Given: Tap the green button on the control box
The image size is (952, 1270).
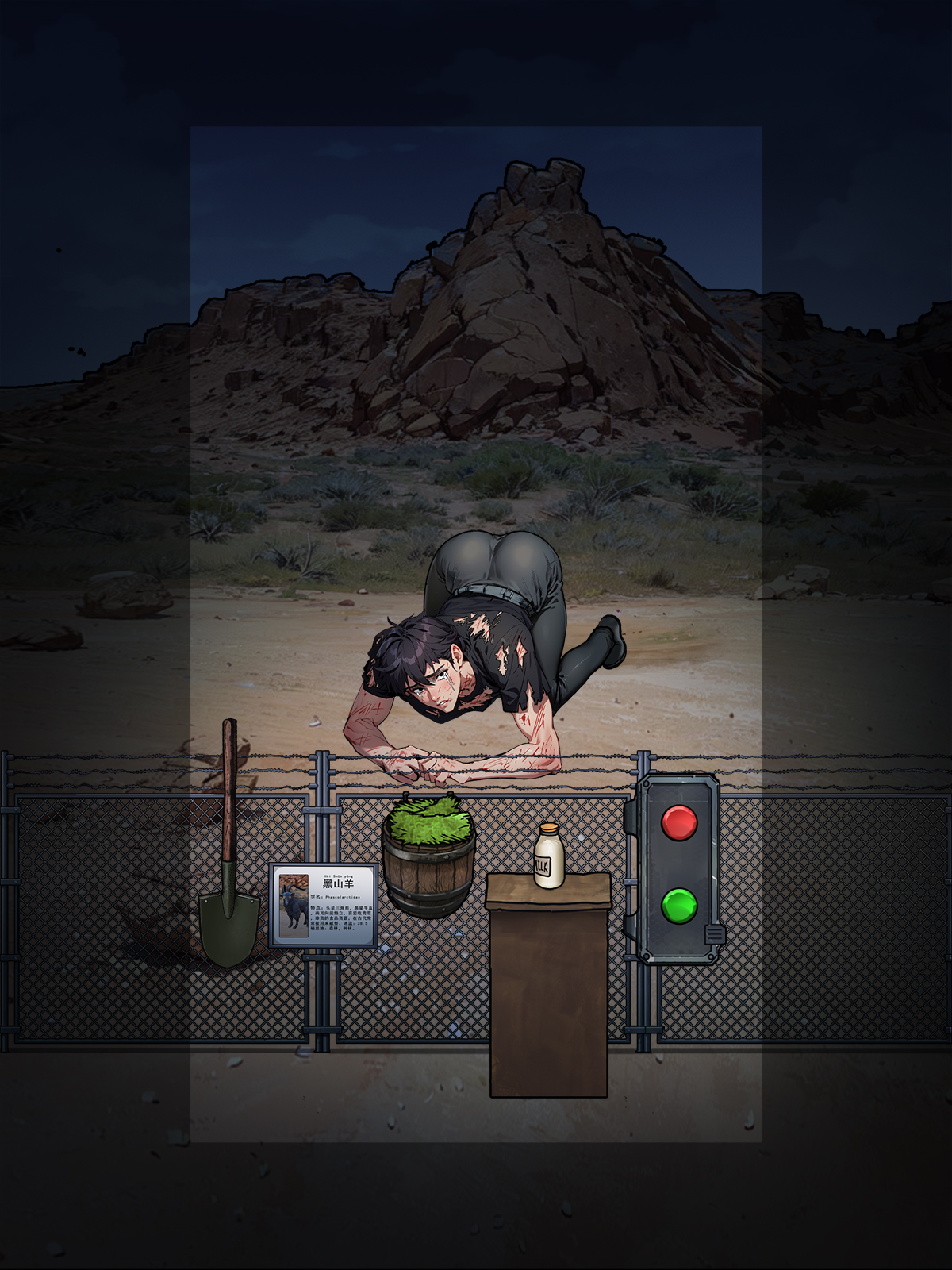Looking at the screenshot, I should (679, 906).
